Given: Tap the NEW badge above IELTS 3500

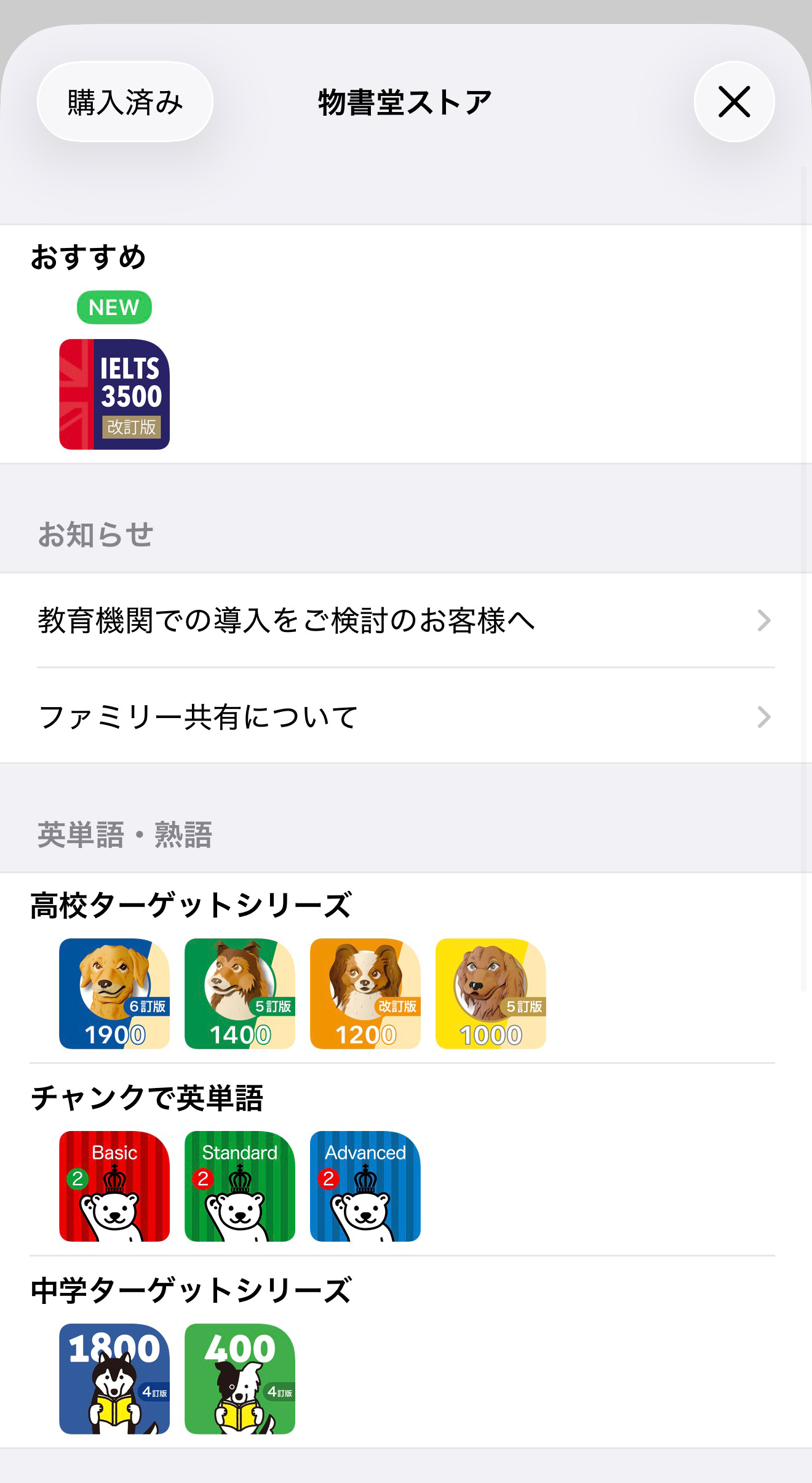Looking at the screenshot, I should click(x=113, y=308).
